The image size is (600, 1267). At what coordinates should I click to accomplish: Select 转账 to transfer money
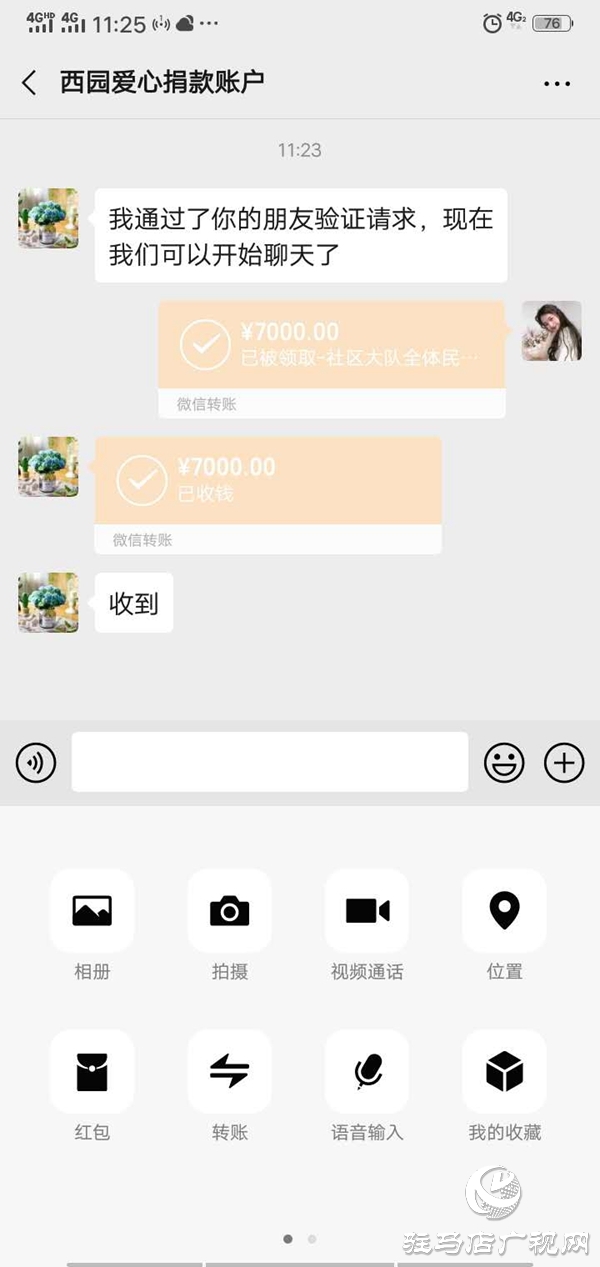[x=230, y=1072]
